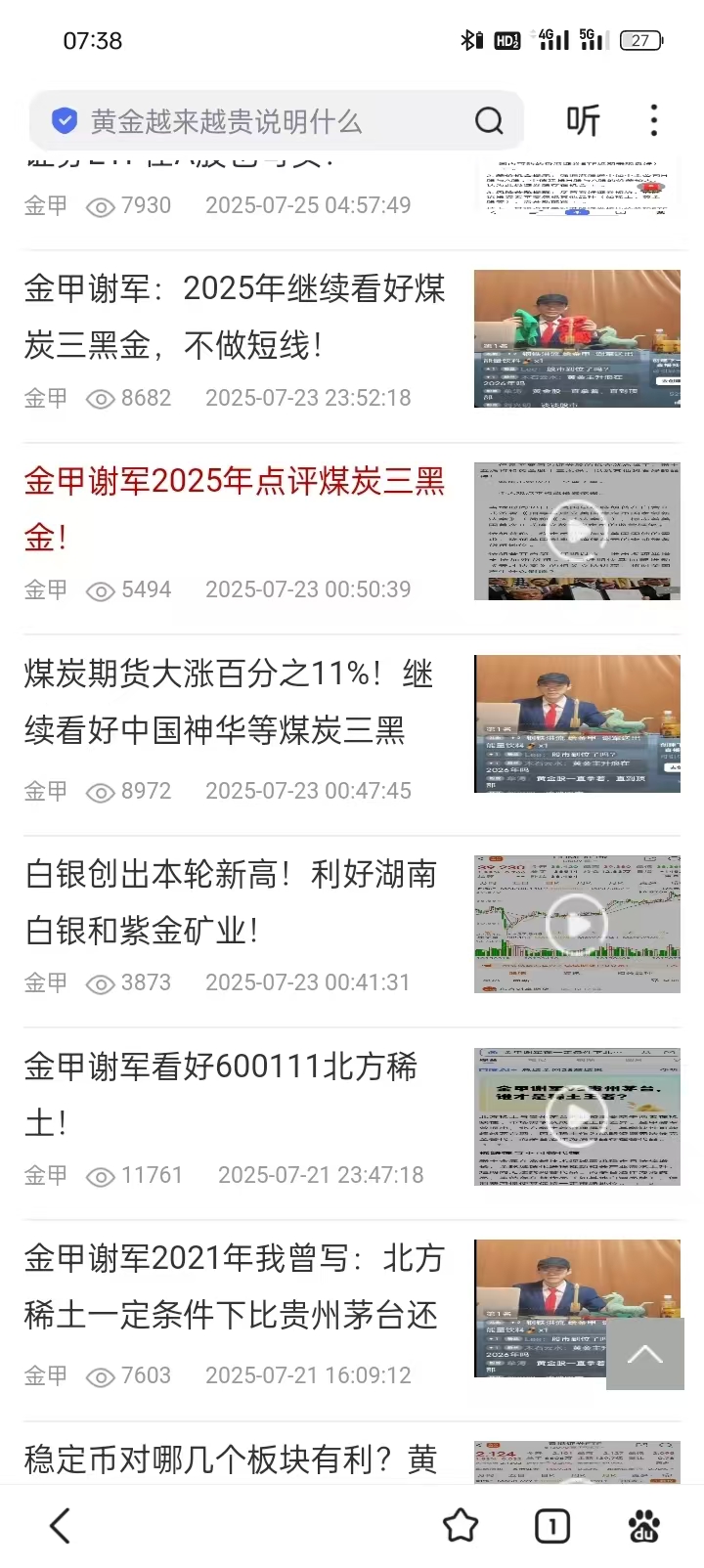The image size is (704, 1568).
Task: Jump back to top with arrow button
Action: tap(645, 1354)
